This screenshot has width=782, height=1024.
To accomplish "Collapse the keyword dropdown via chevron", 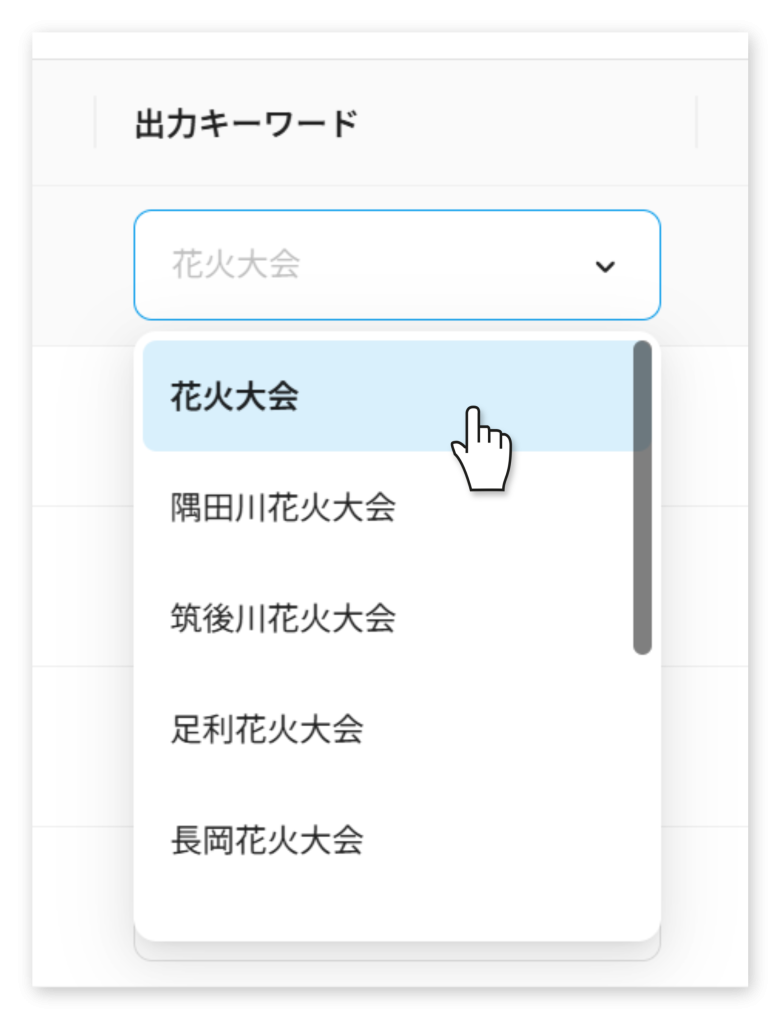I will (x=605, y=266).
